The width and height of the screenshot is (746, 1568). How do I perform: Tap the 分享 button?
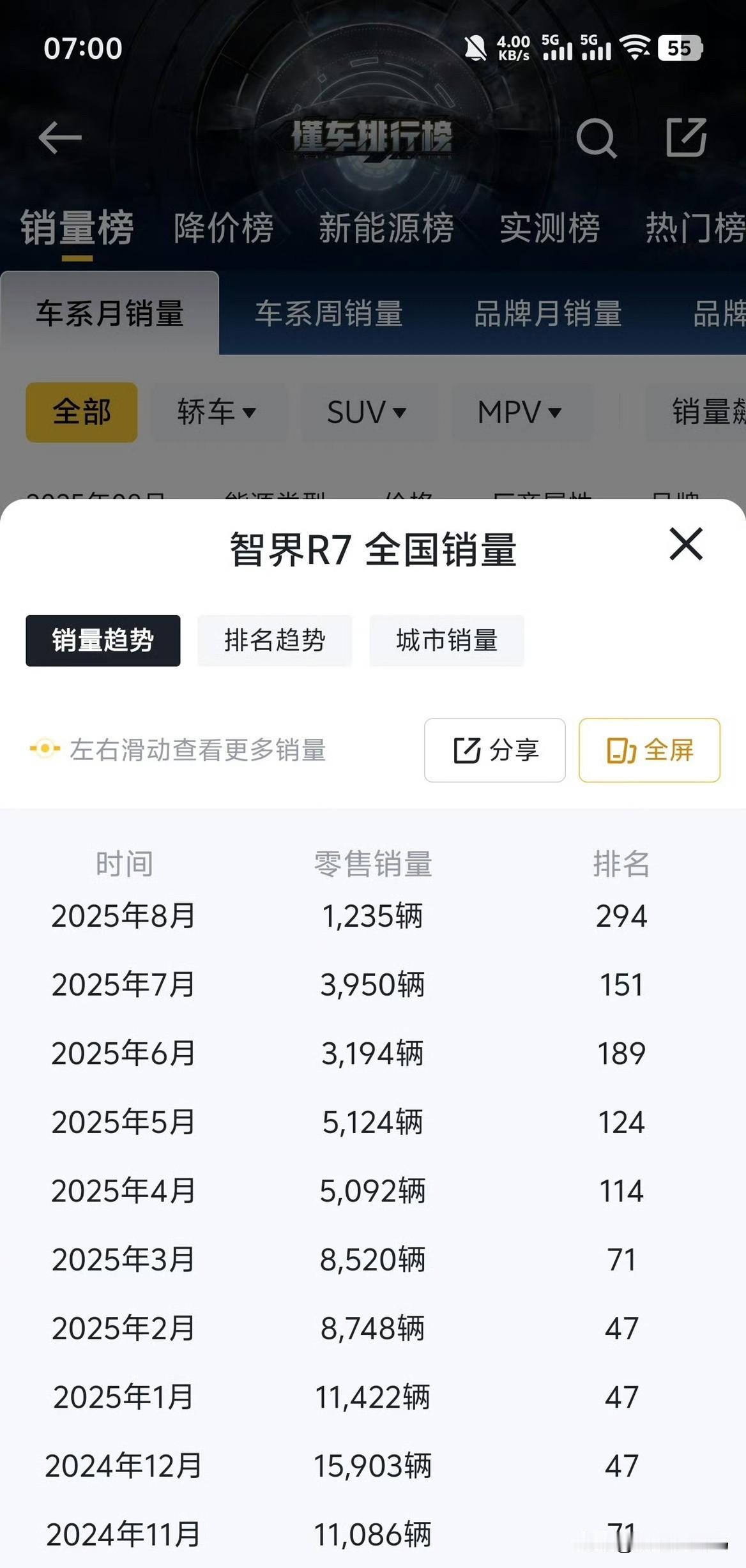pyautogui.click(x=495, y=750)
